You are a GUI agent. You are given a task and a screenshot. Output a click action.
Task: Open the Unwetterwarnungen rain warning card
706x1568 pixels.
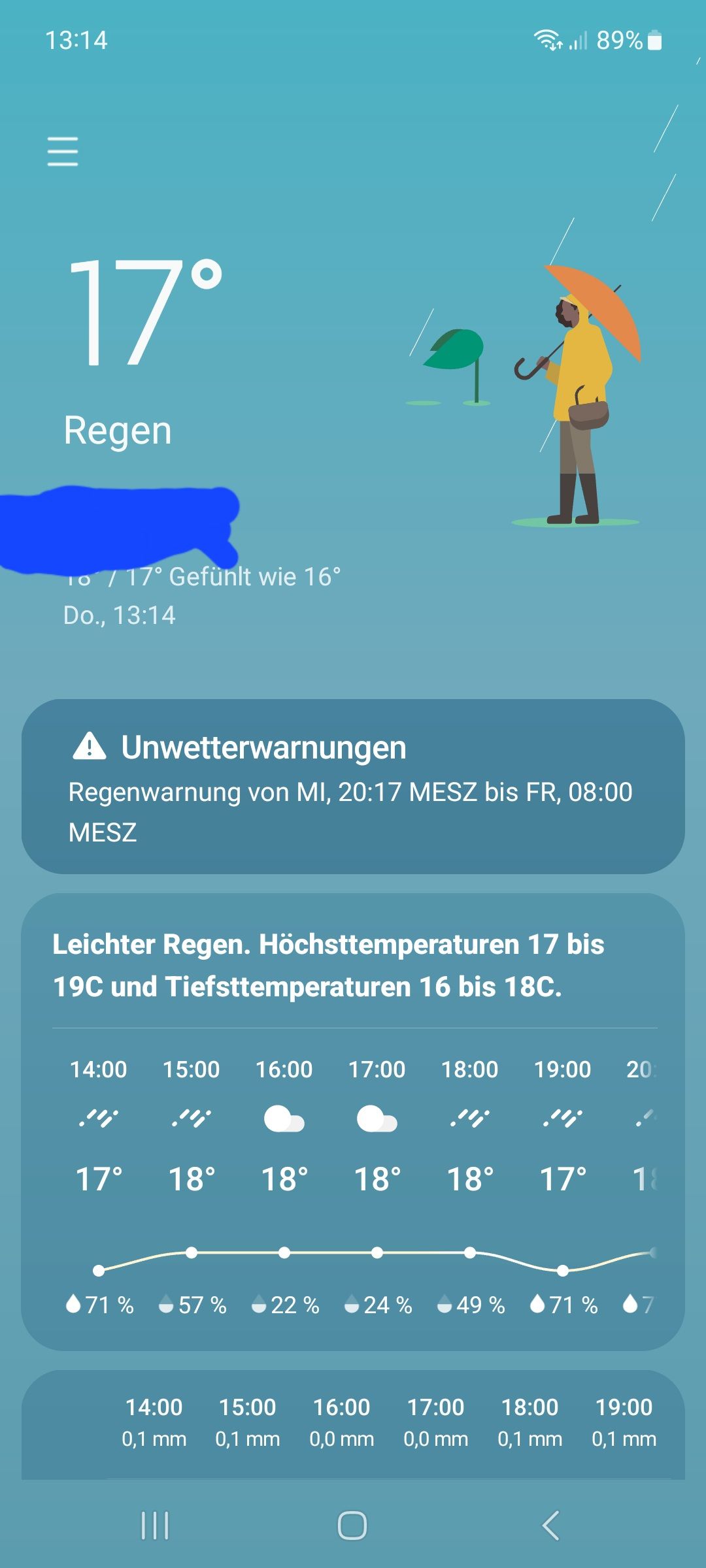(353, 786)
